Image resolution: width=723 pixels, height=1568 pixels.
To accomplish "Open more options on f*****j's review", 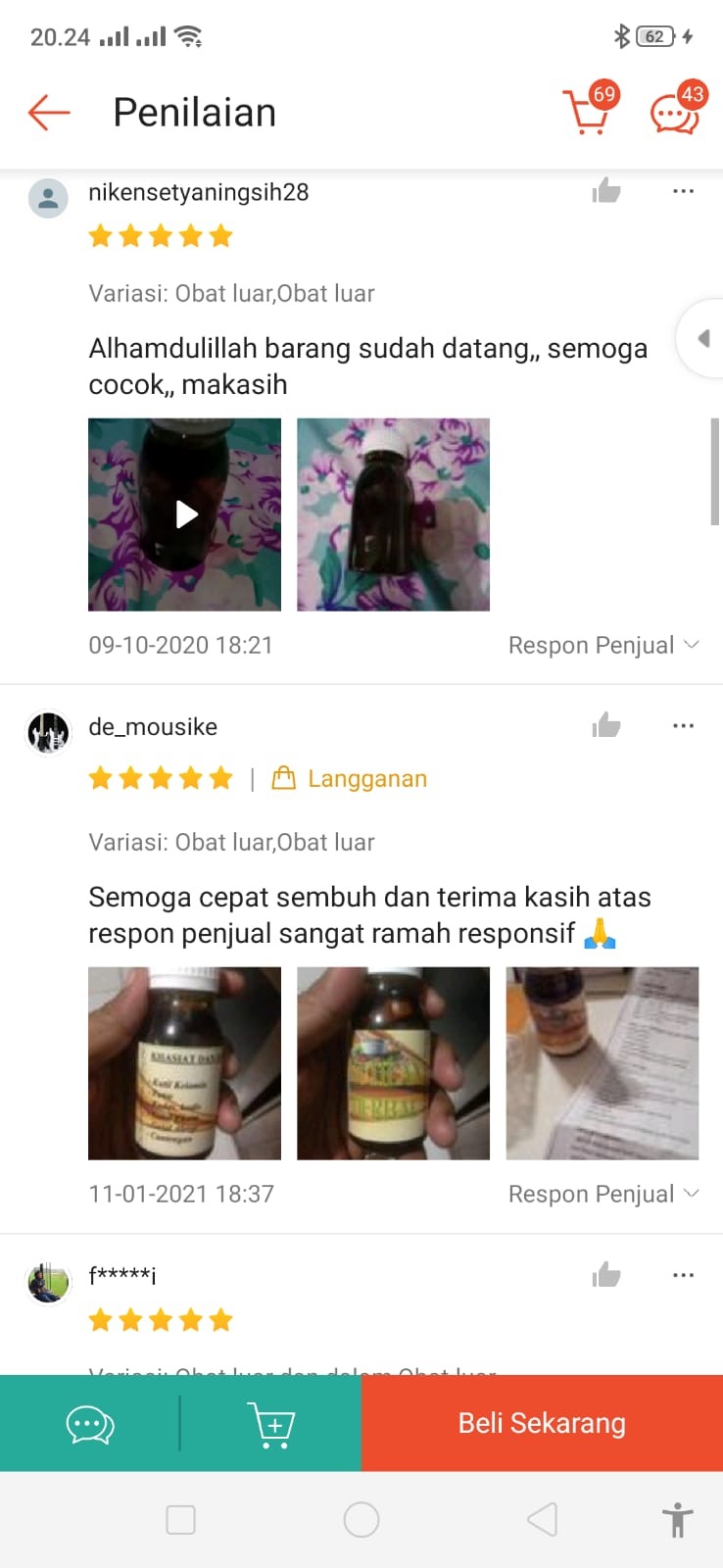I will point(683,1275).
